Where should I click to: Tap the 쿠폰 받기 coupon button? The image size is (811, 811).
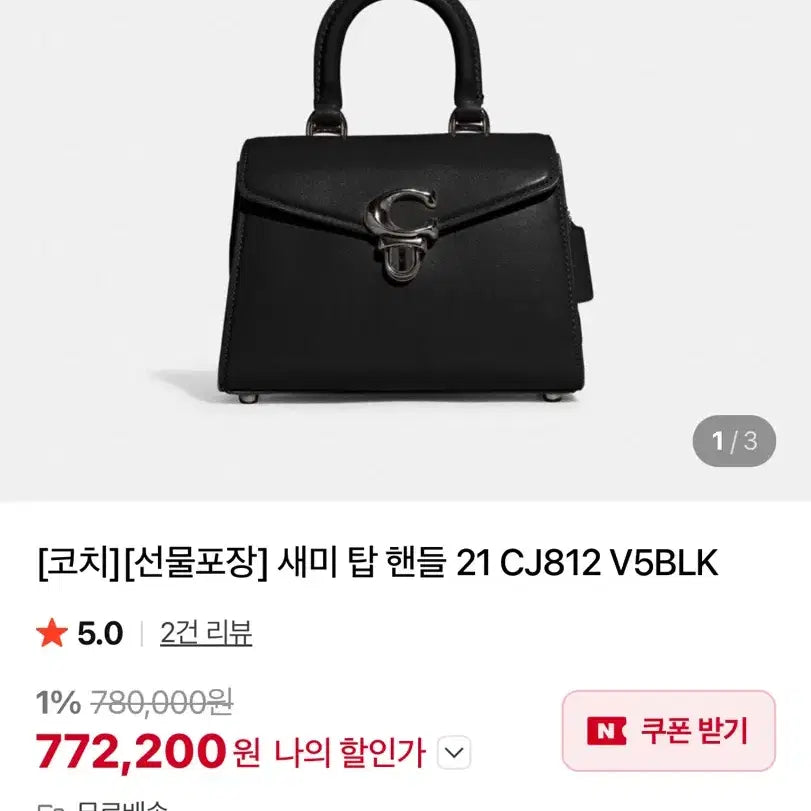(x=668, y=731)
